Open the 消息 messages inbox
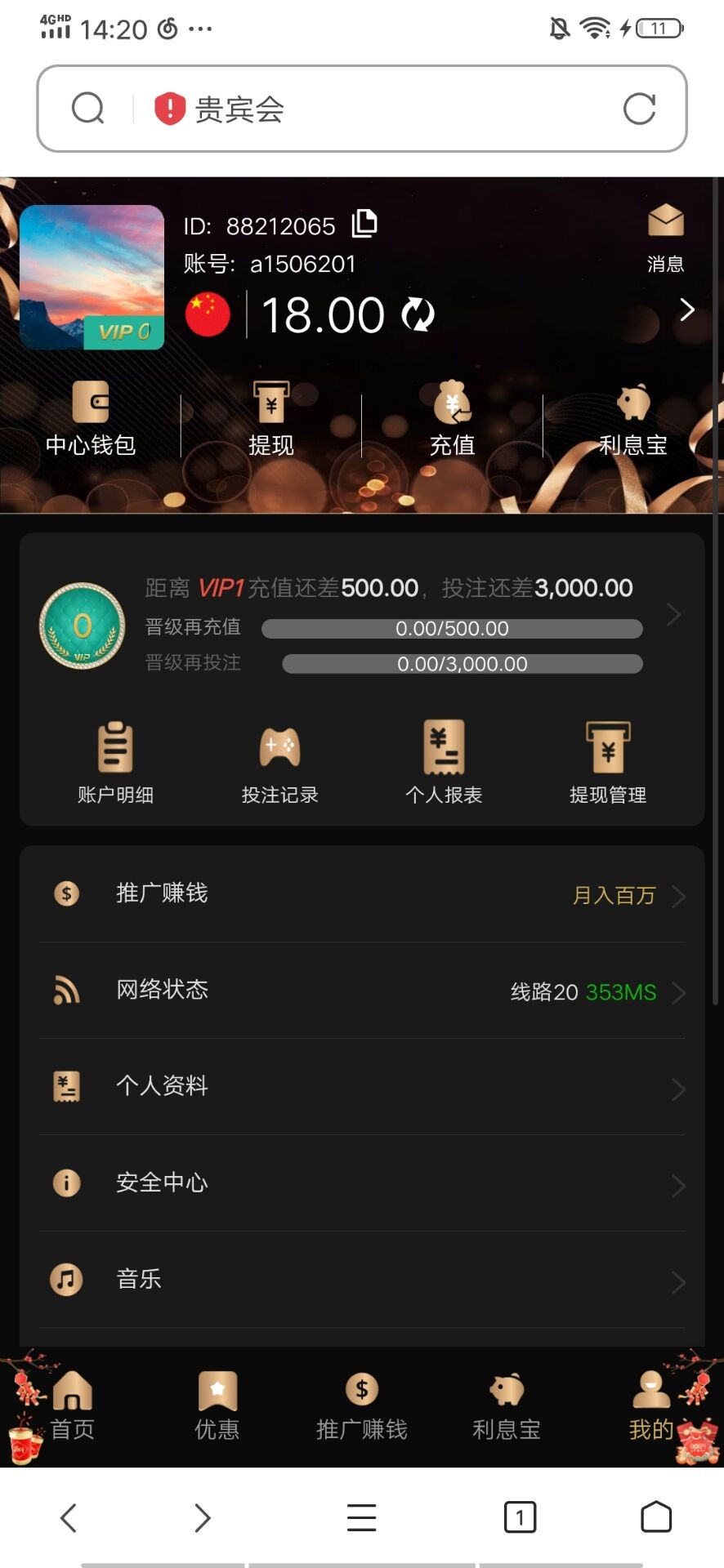 pyautogui.click(x=665, y=237)
